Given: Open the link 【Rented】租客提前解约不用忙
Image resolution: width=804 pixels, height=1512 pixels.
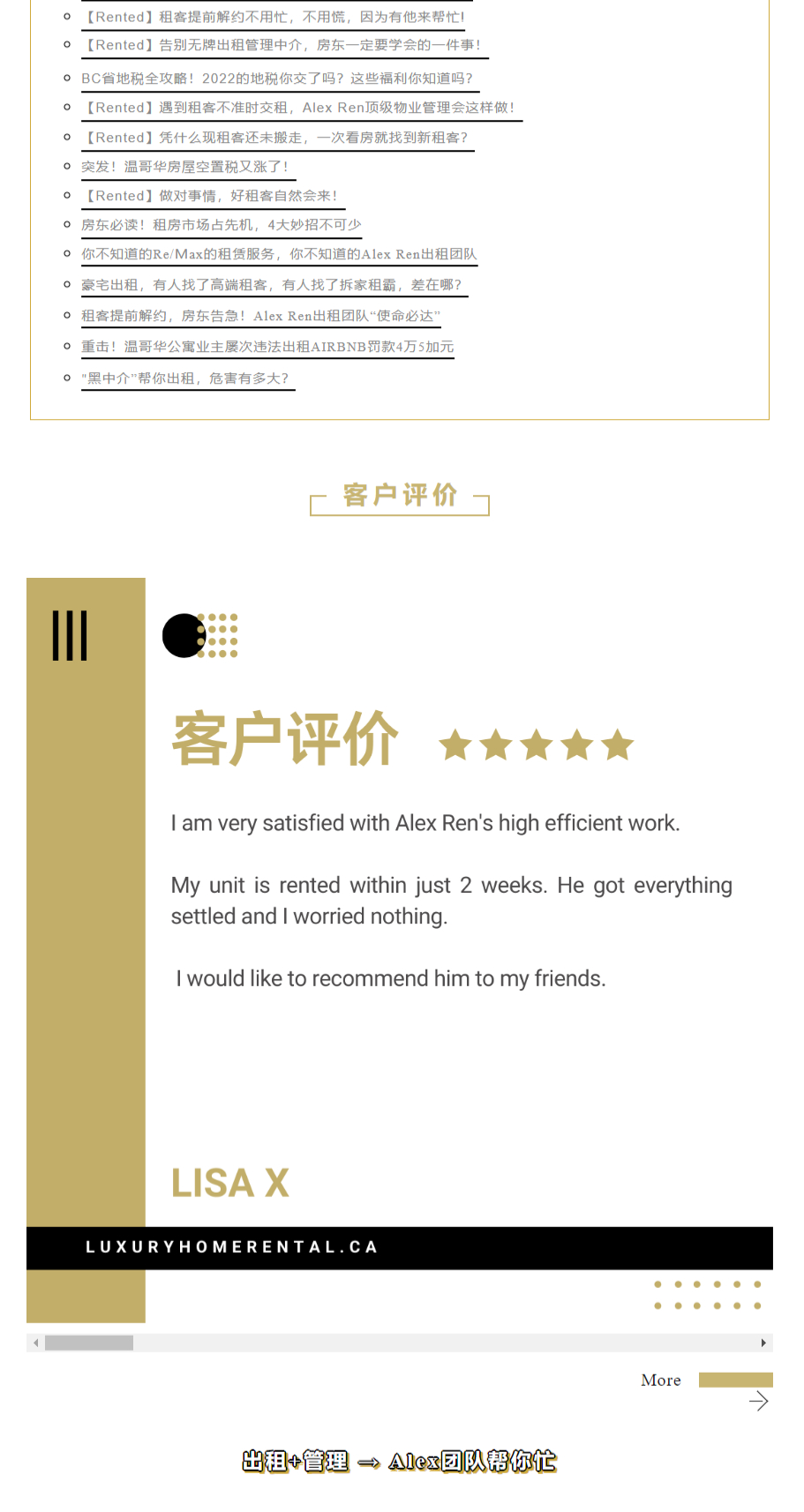Looking at the screenshot, I should click(274, 17).
